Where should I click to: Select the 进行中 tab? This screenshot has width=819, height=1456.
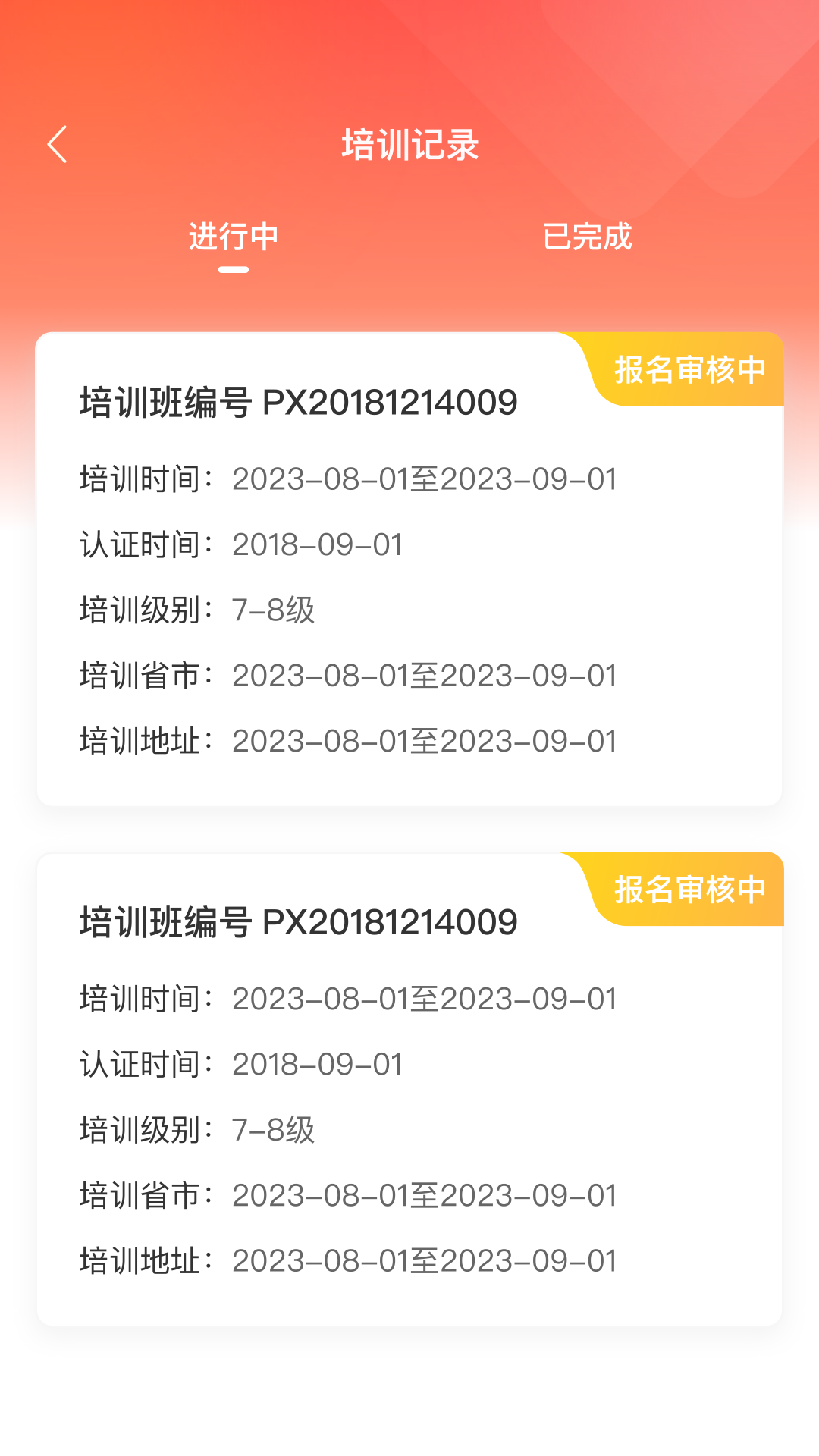234,237
